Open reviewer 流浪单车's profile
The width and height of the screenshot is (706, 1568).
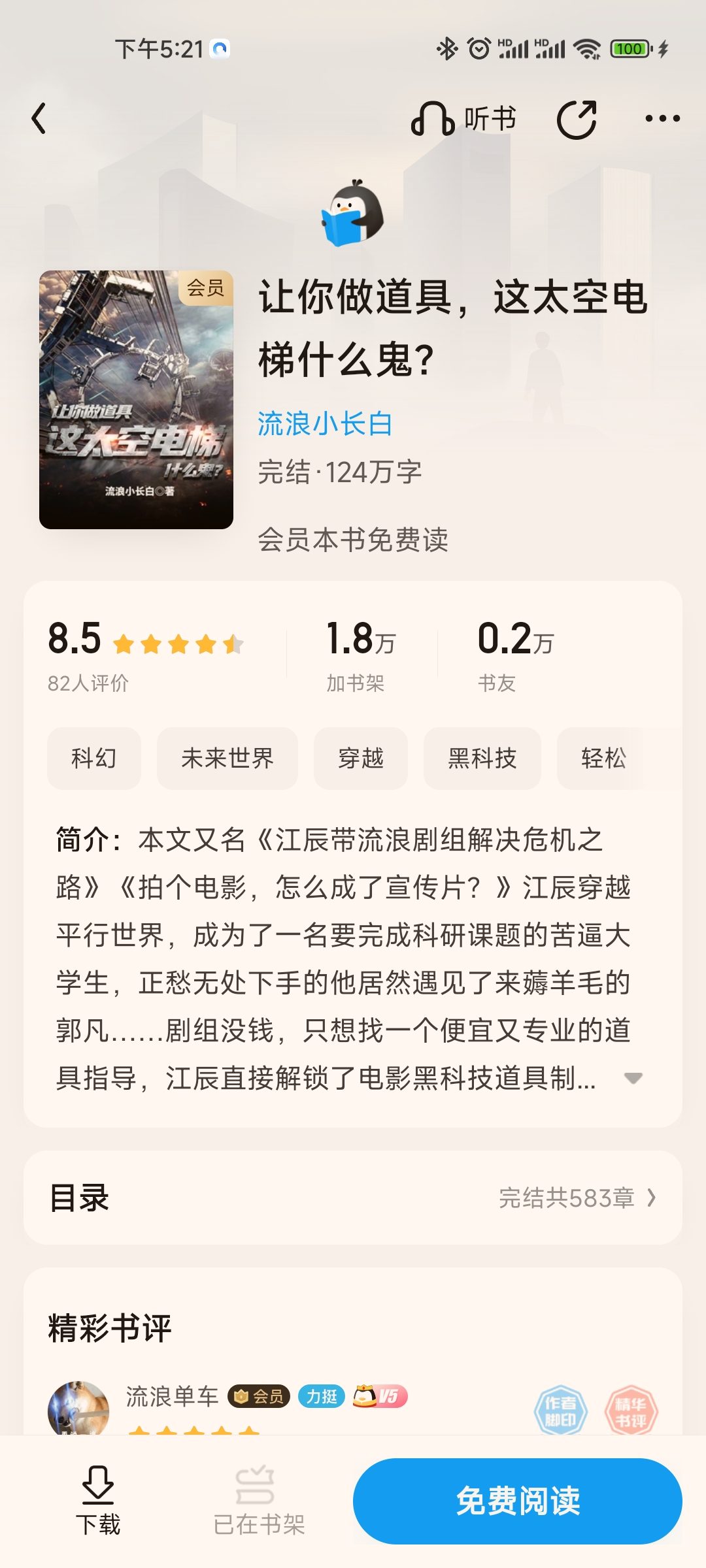coord(78,1409)
